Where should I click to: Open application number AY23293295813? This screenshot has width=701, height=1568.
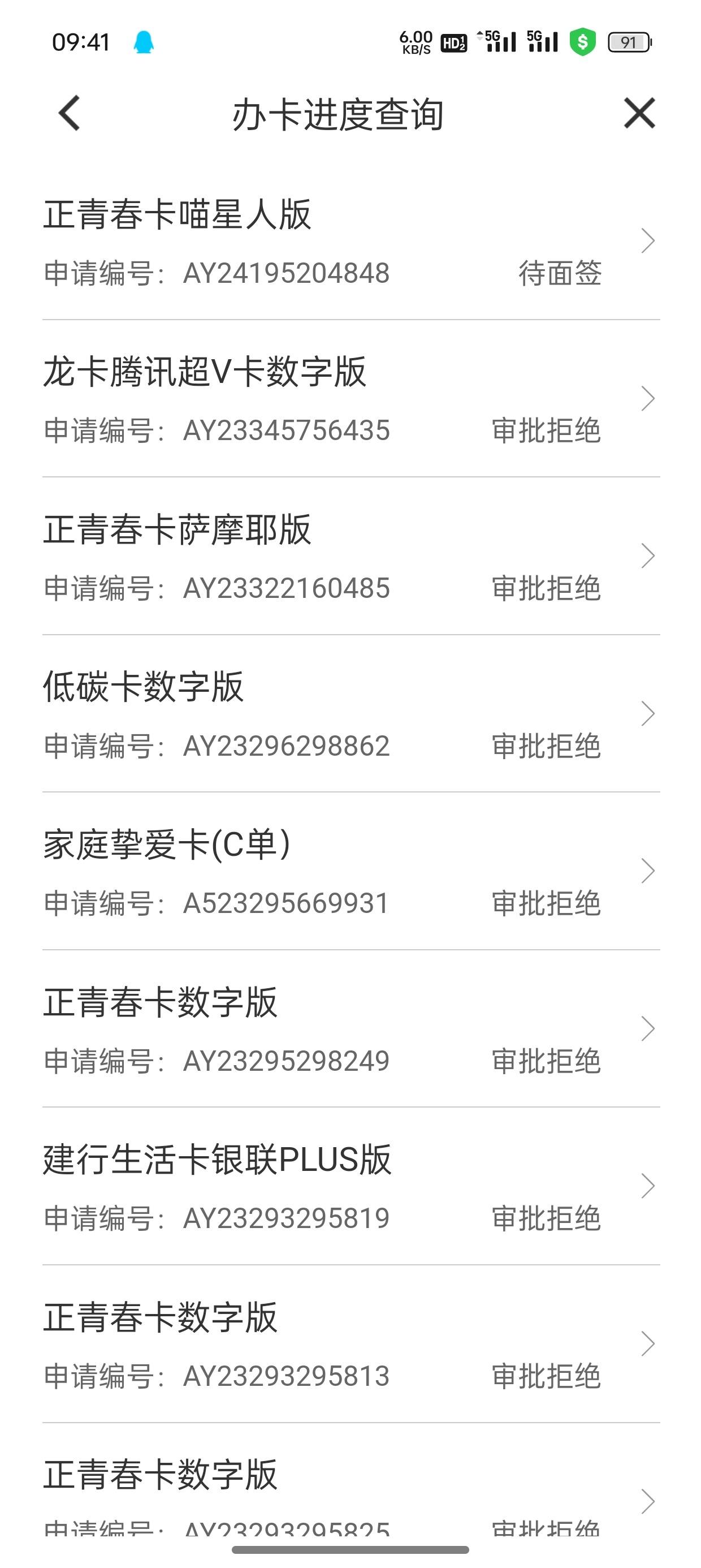tap(351, 1344)
